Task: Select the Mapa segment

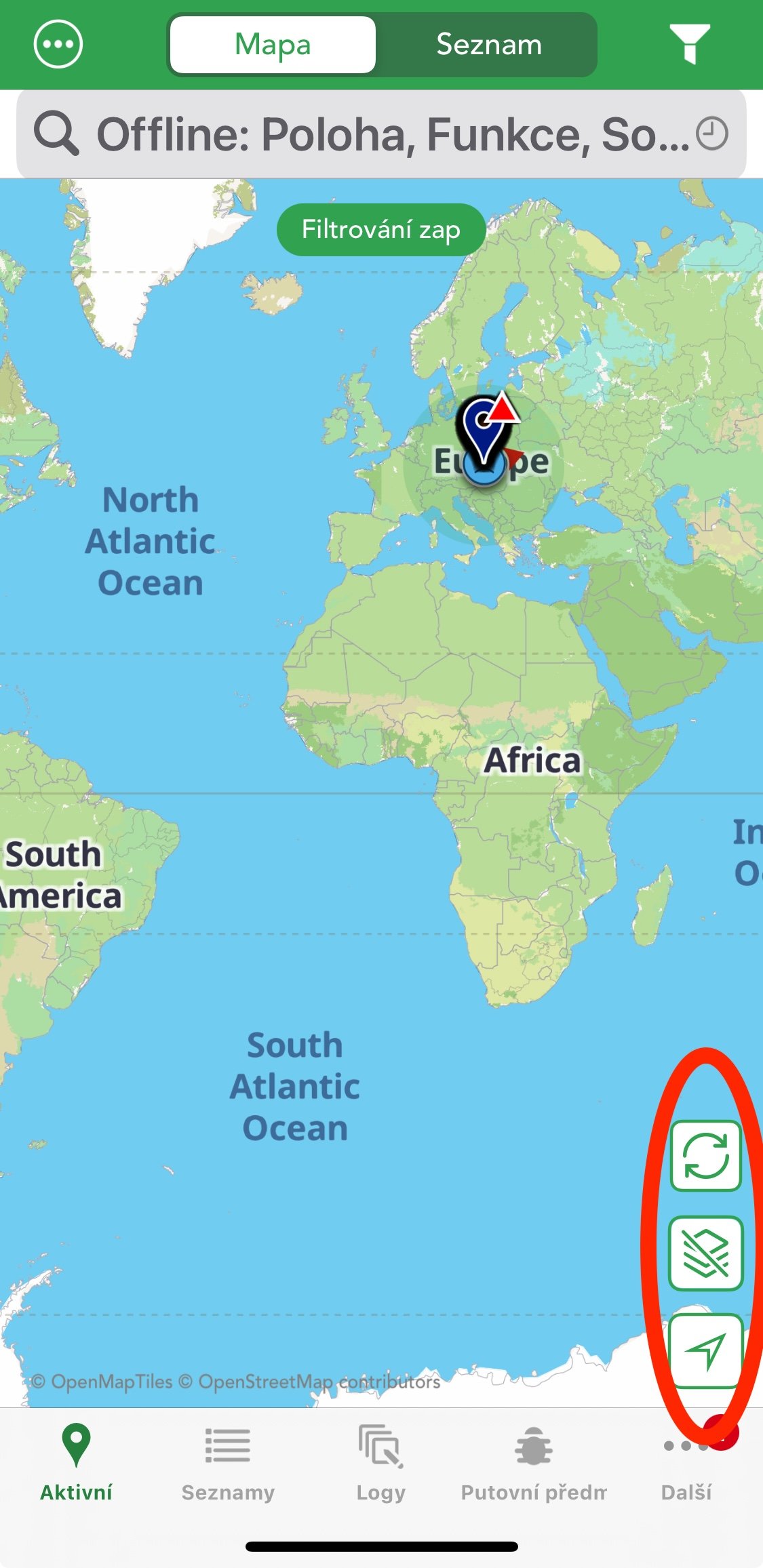Action: tap(273, 45)
